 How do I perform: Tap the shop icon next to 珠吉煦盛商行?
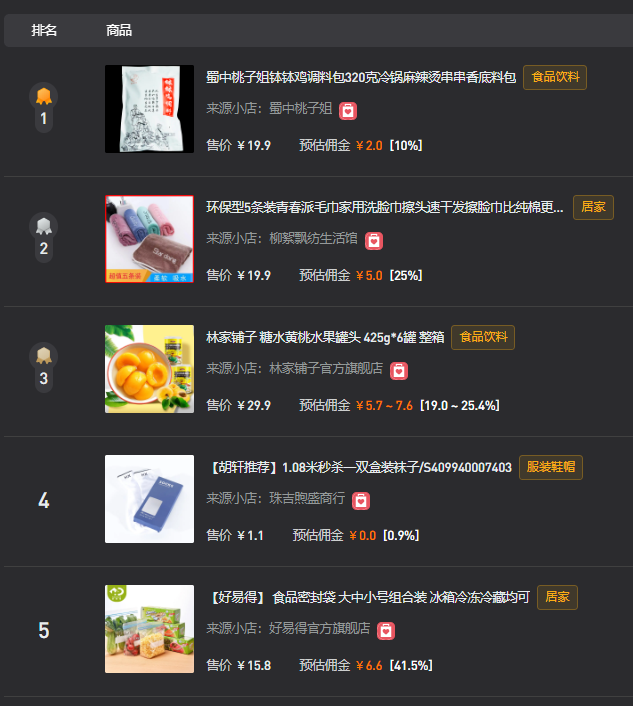click(x=361, y=500)
